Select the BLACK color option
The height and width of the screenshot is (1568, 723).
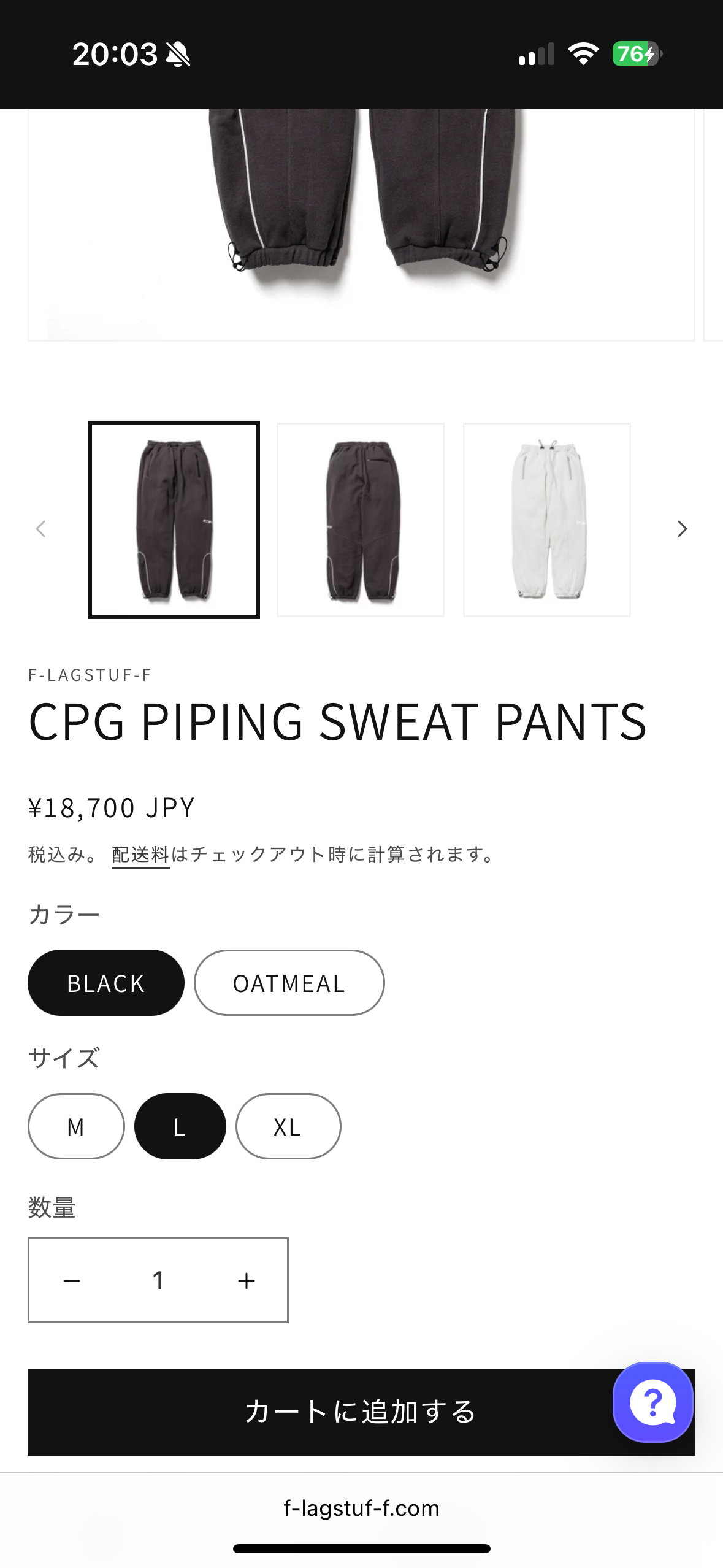(106, 983)
